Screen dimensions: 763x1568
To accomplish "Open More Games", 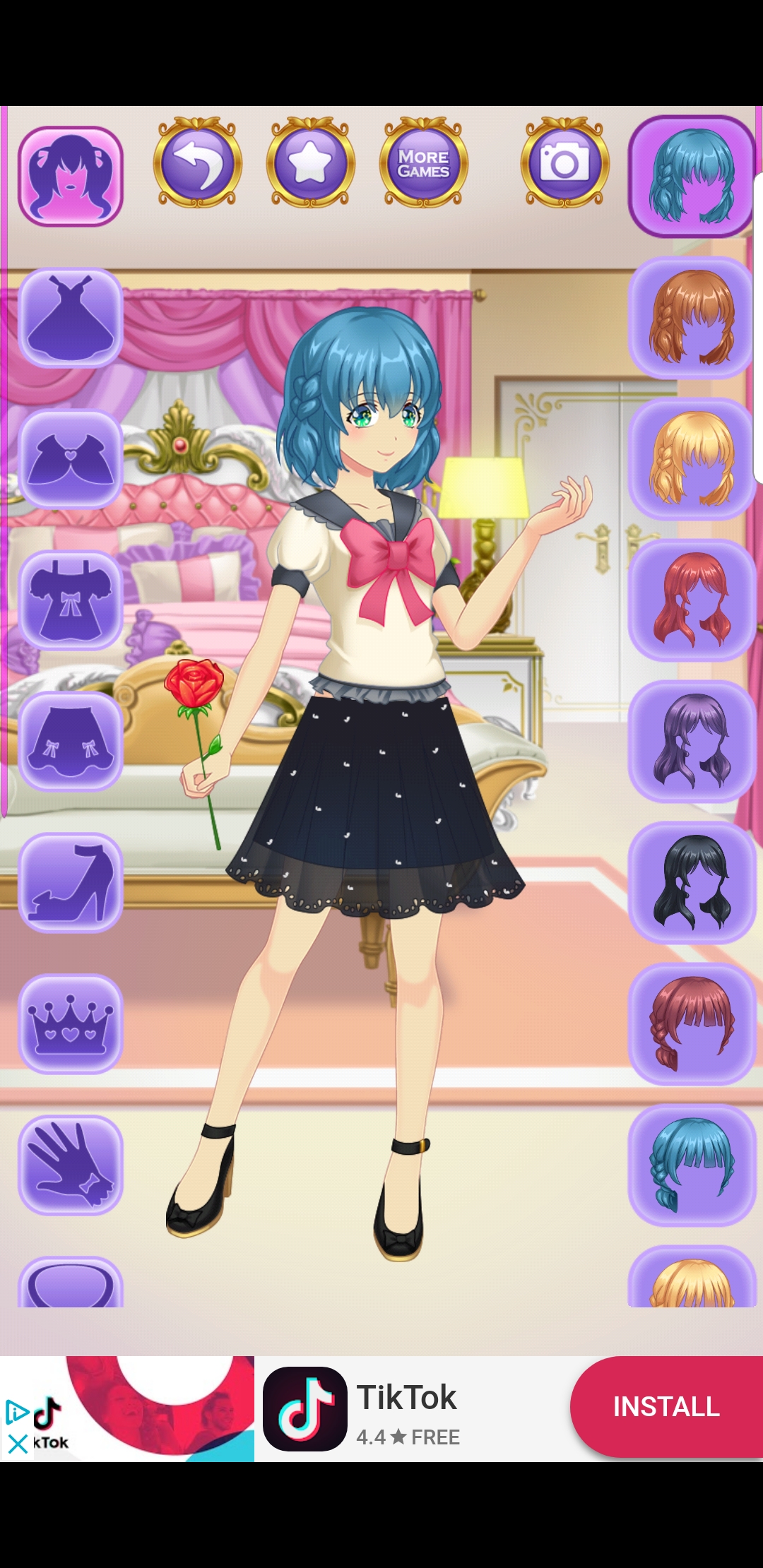I will [424, 162].
